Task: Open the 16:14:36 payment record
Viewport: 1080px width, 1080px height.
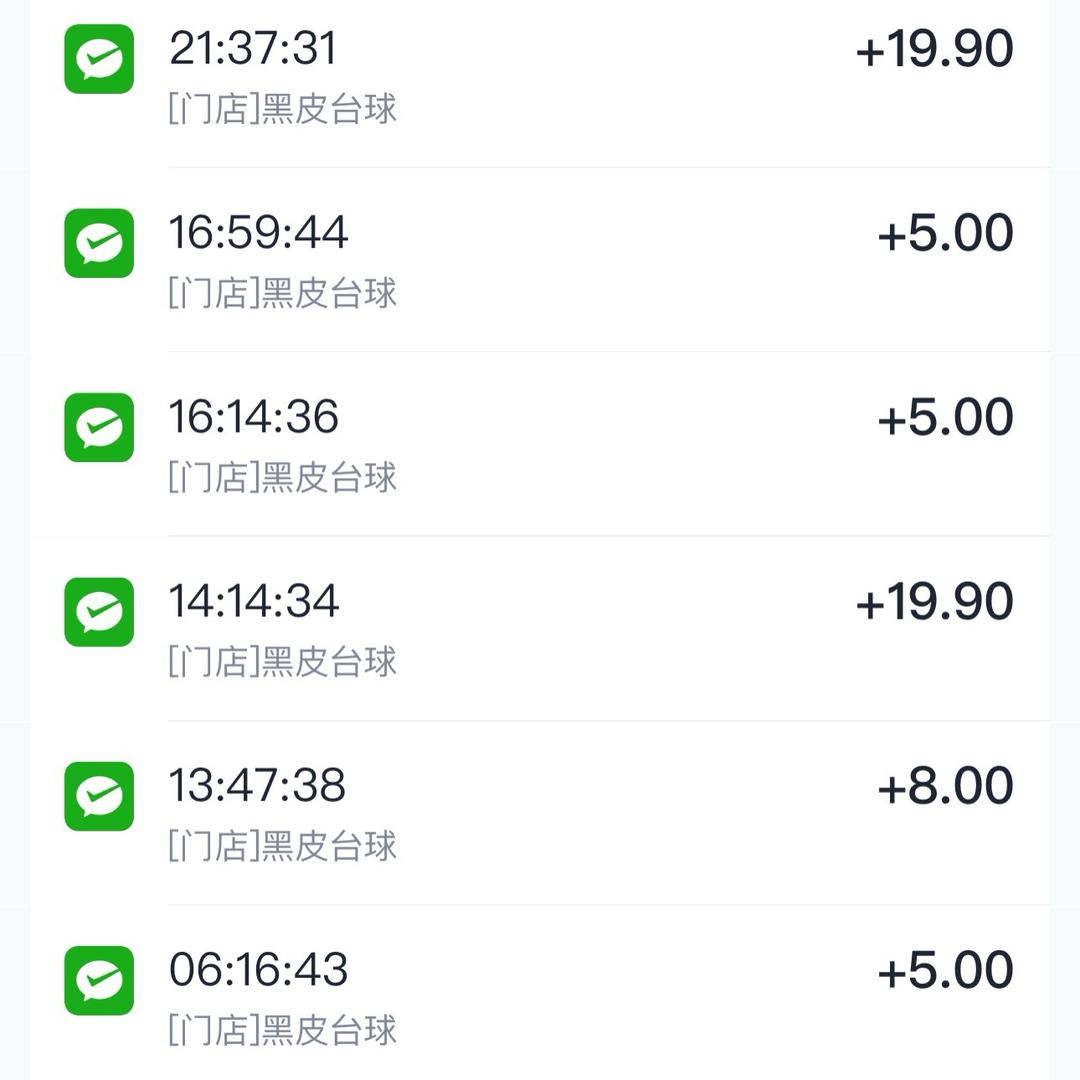Action: [x=540, y=443]
